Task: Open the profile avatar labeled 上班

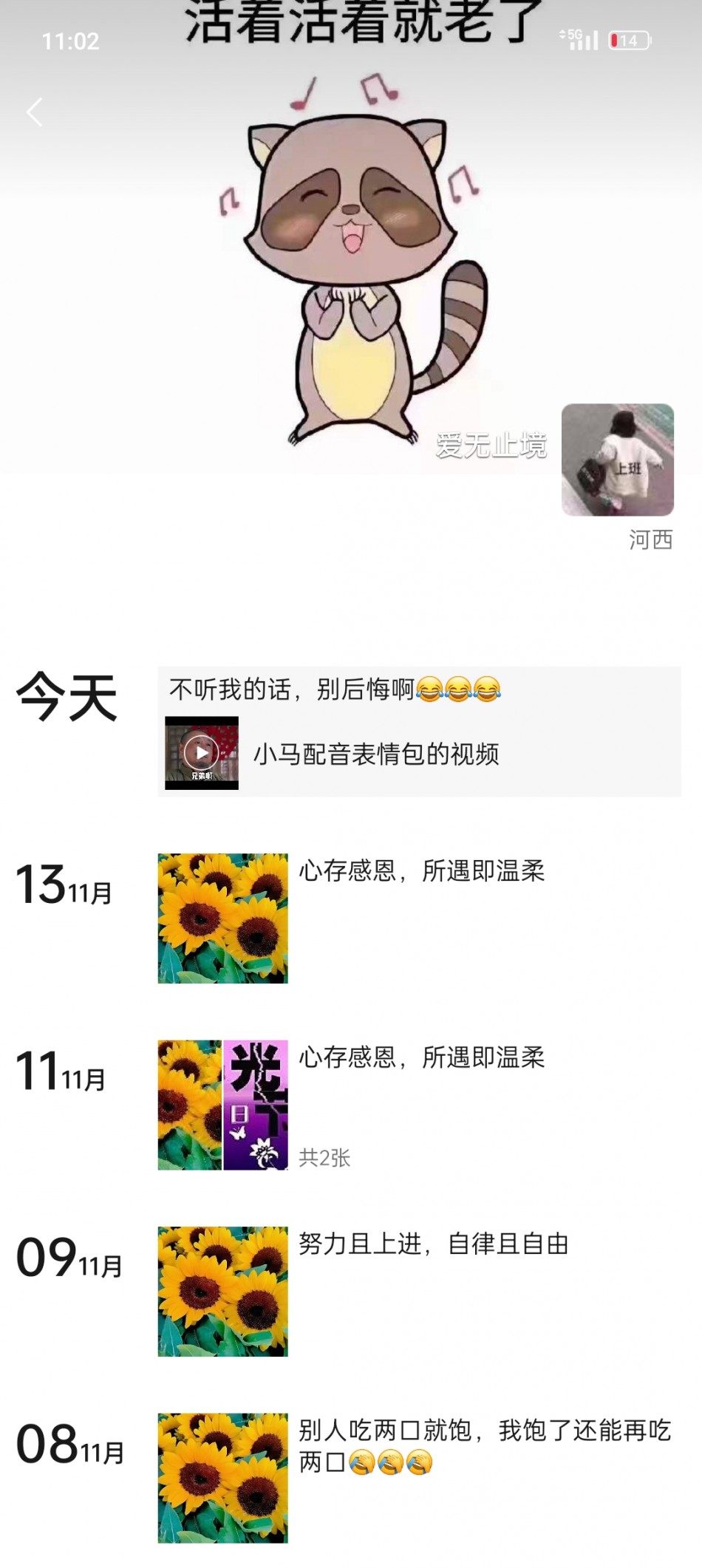Action: (617, 460)
